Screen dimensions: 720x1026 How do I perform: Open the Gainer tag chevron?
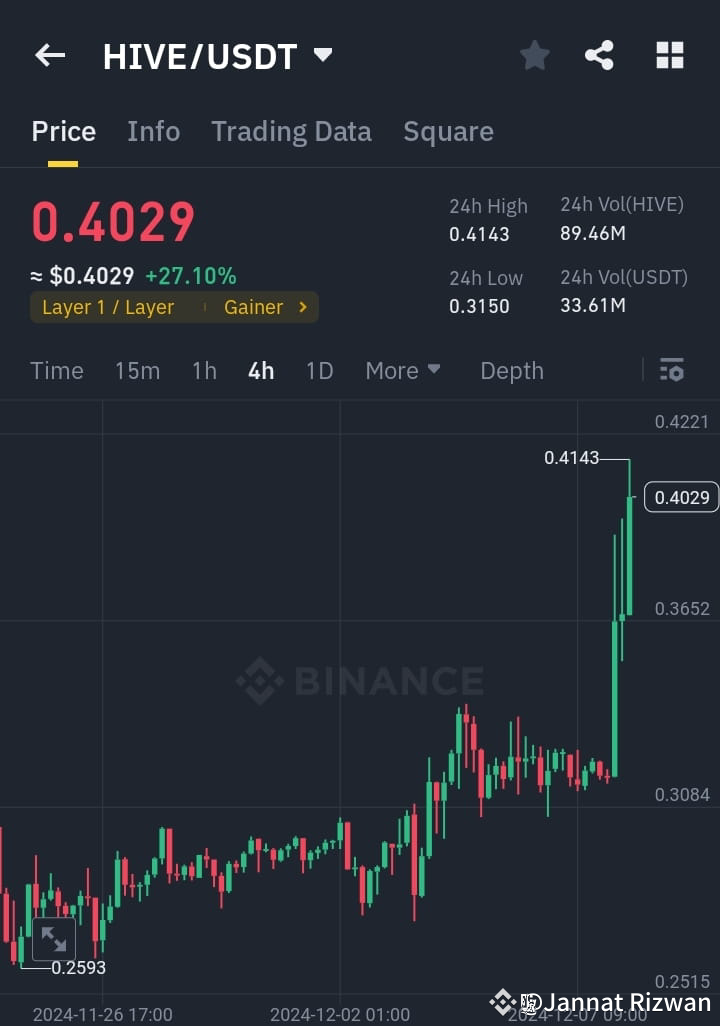pyautogui.click(x=301, y=307)
